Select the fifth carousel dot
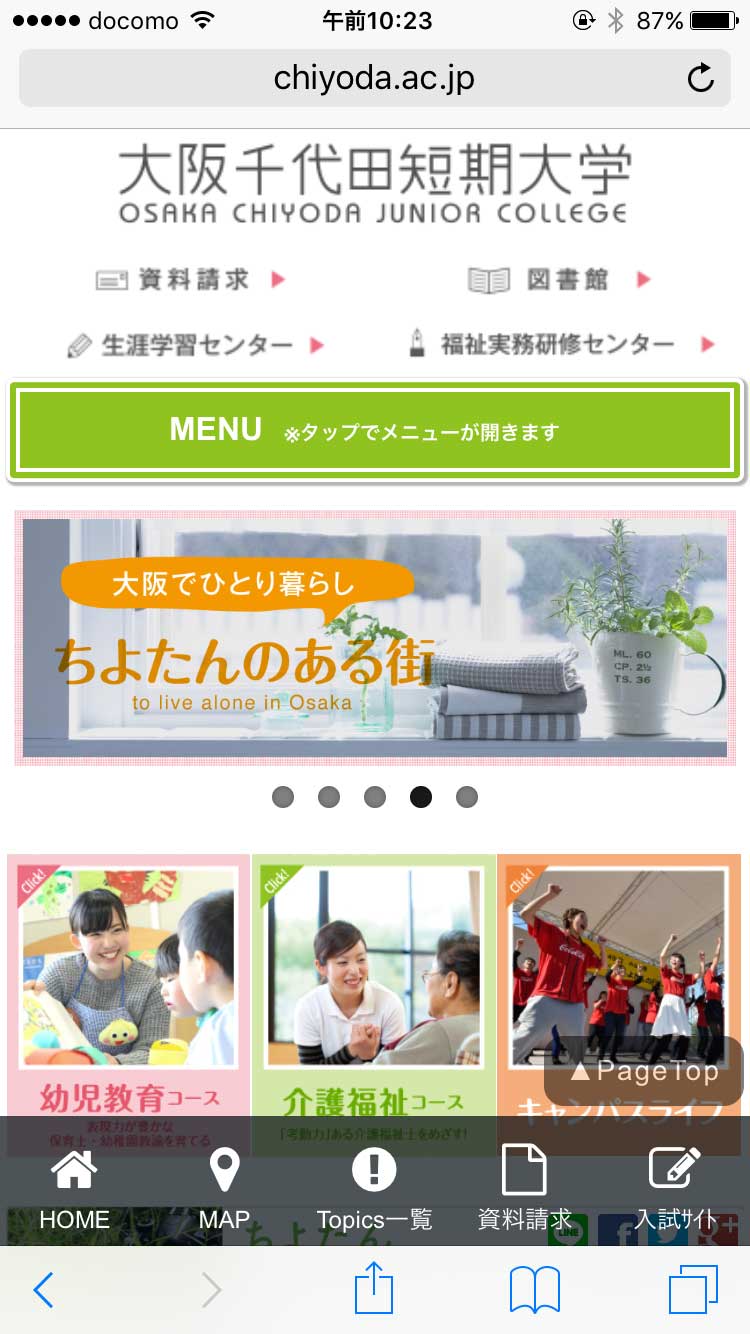Viewport: 750px width, 1334px height. click(467, 797)
